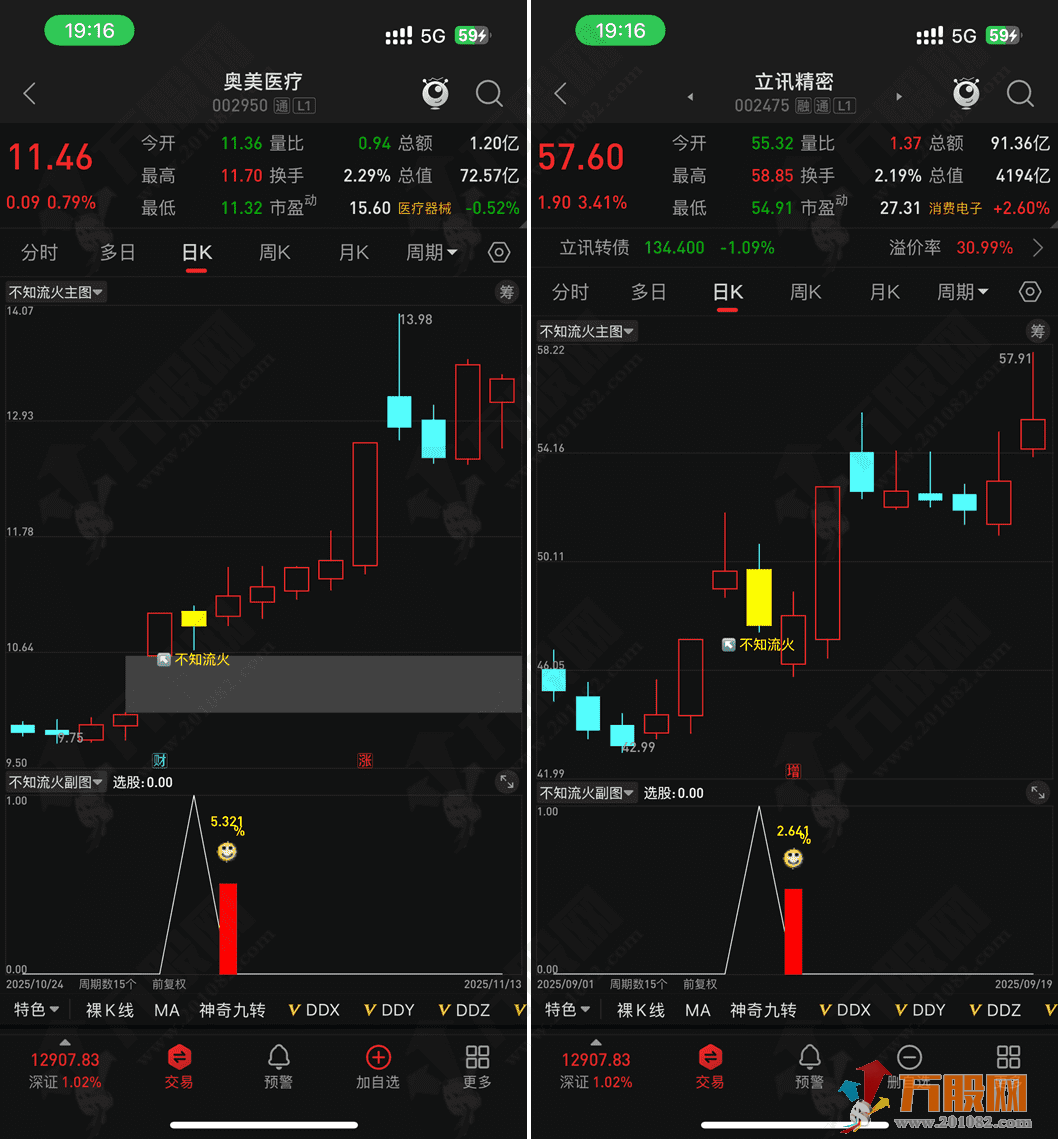Switch to the 分时 intraday tab

click(x=39, y=253)
